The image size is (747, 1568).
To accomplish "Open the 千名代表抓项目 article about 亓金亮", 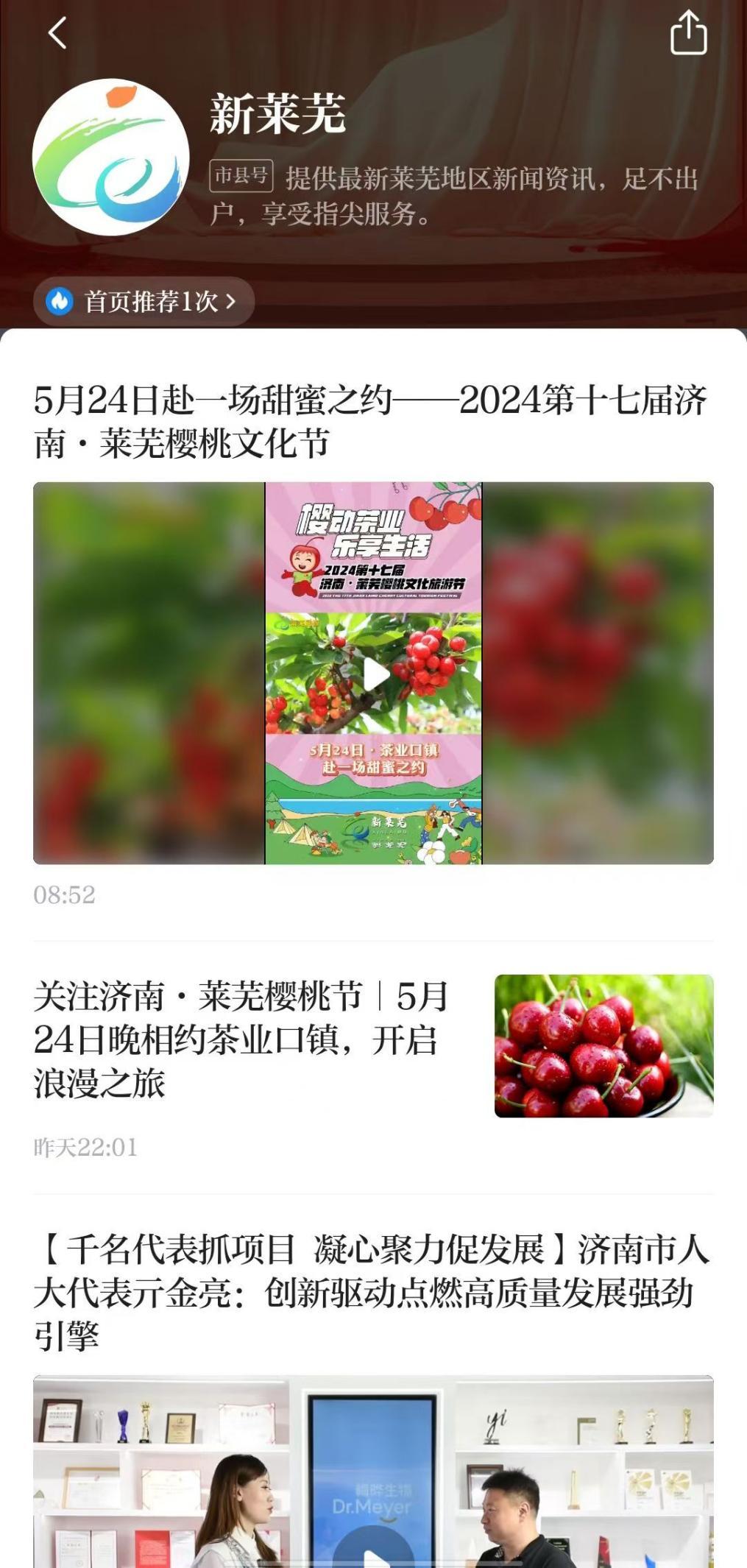I will [372, 1293].
